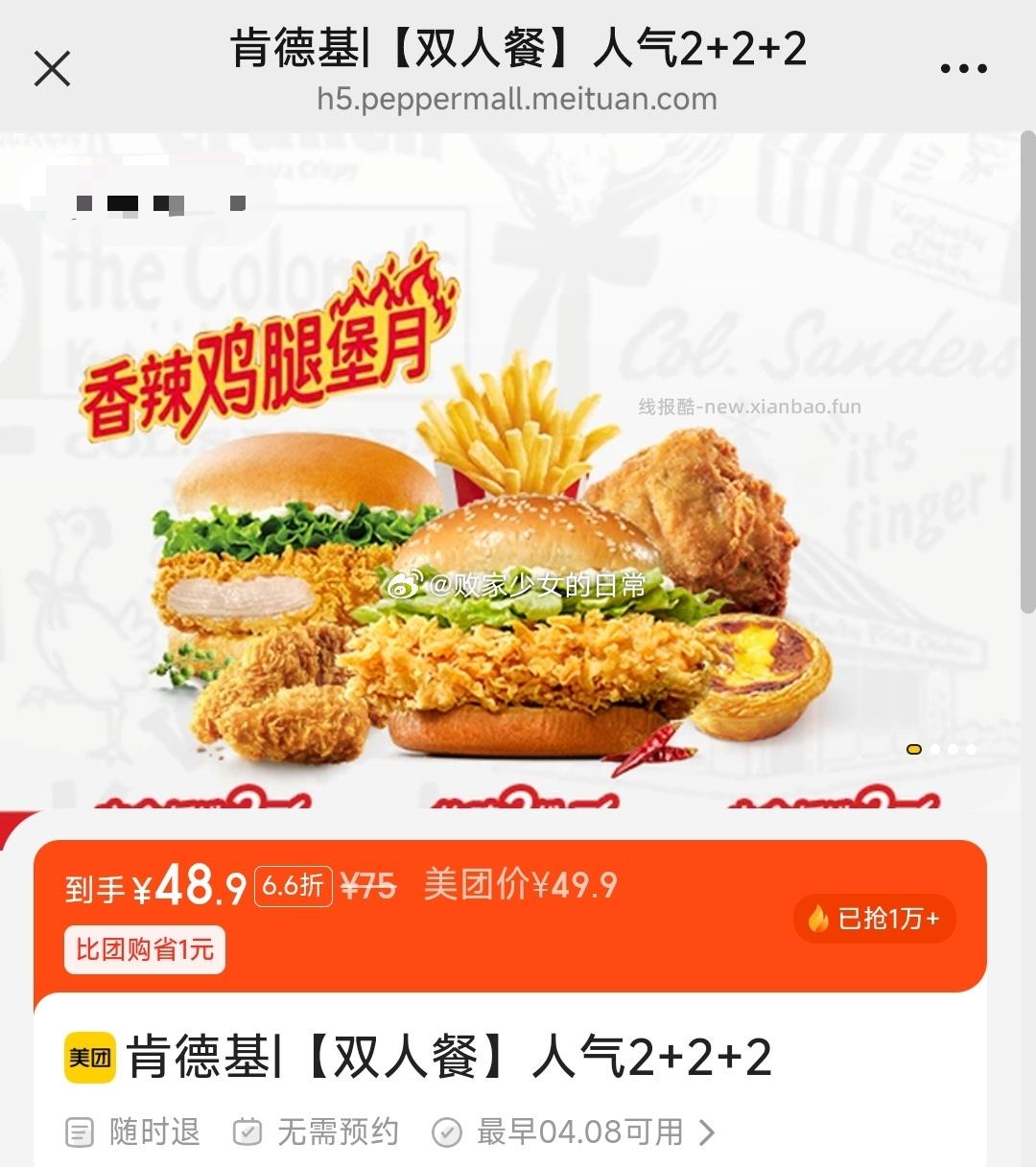Click the flame icon on 已抢1万+ badge
The height and width of the screenshot is (1167, 1036).
(818, 919)
